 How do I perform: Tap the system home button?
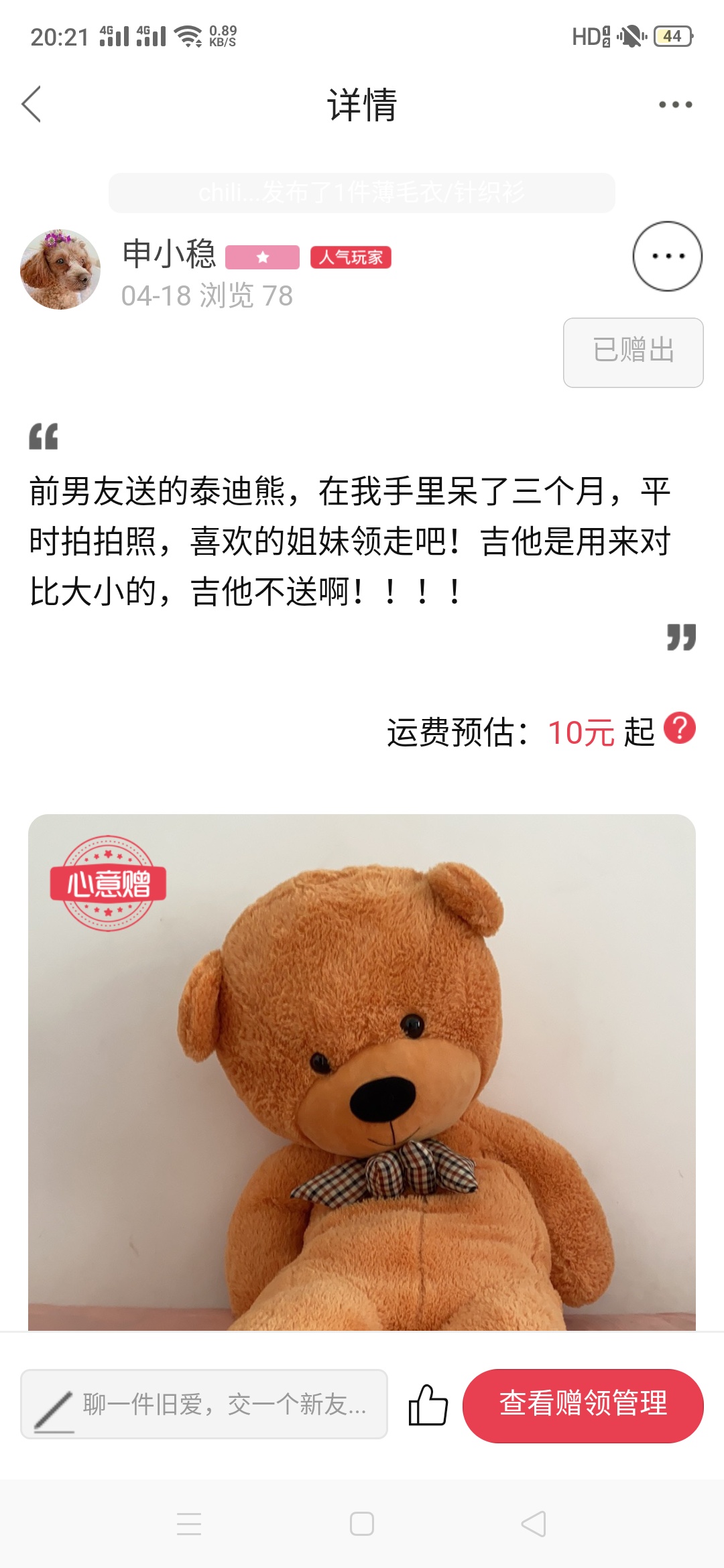pyautogui.click(x=362, y=1524)
